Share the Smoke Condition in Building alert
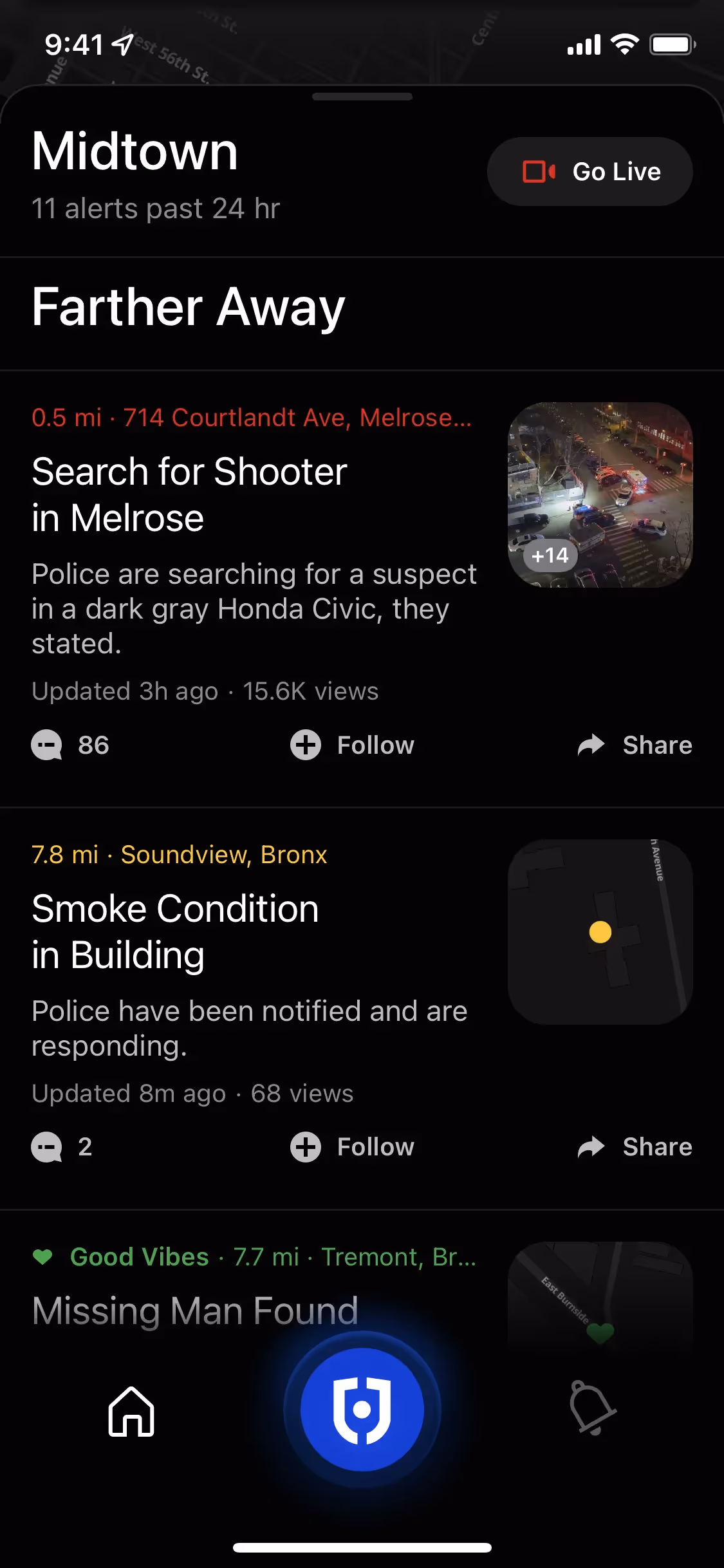Image resolution: width=724 pixels, height=1568 pixels. click(635, 1147)
